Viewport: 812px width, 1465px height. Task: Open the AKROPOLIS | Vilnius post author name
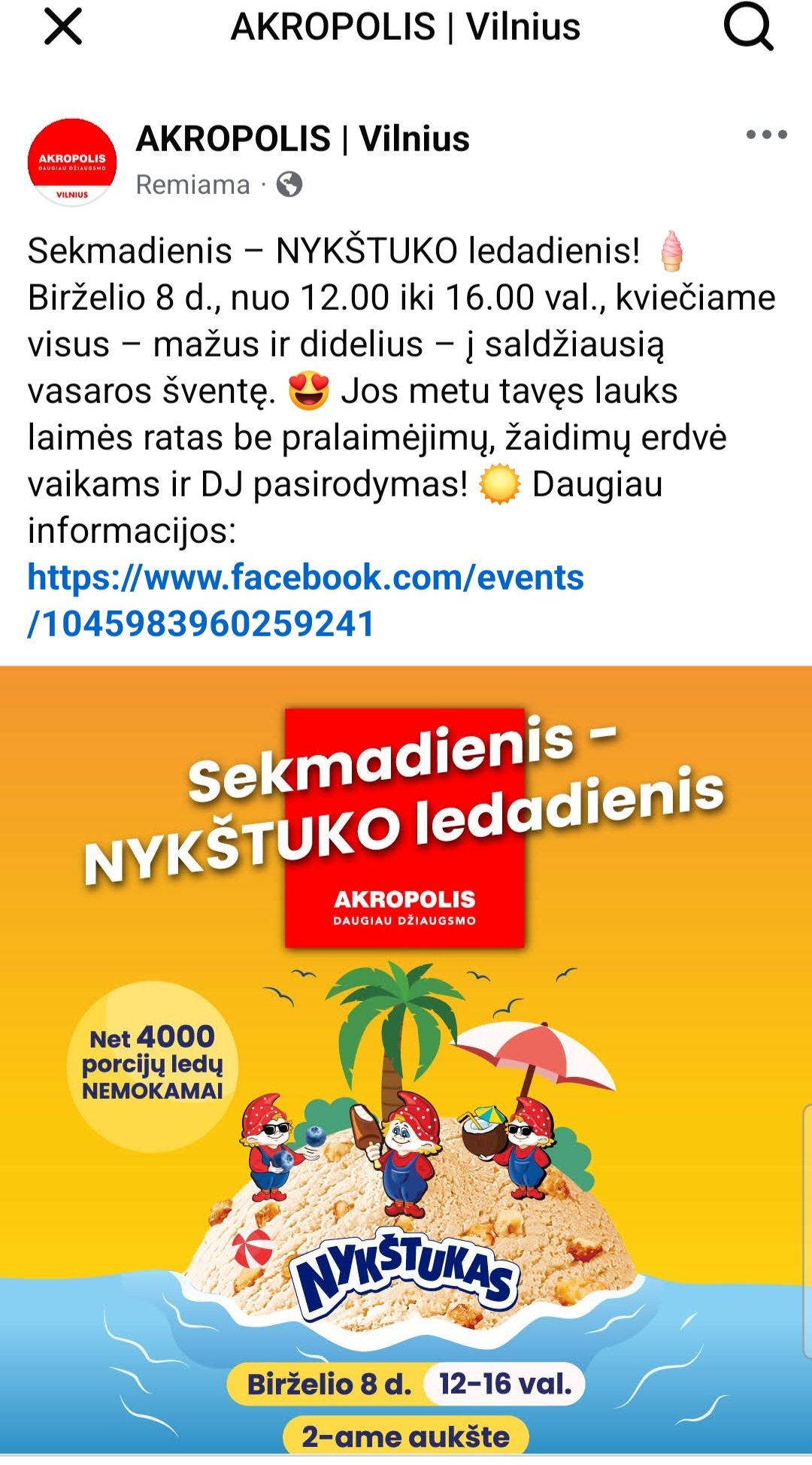(302, 139)
